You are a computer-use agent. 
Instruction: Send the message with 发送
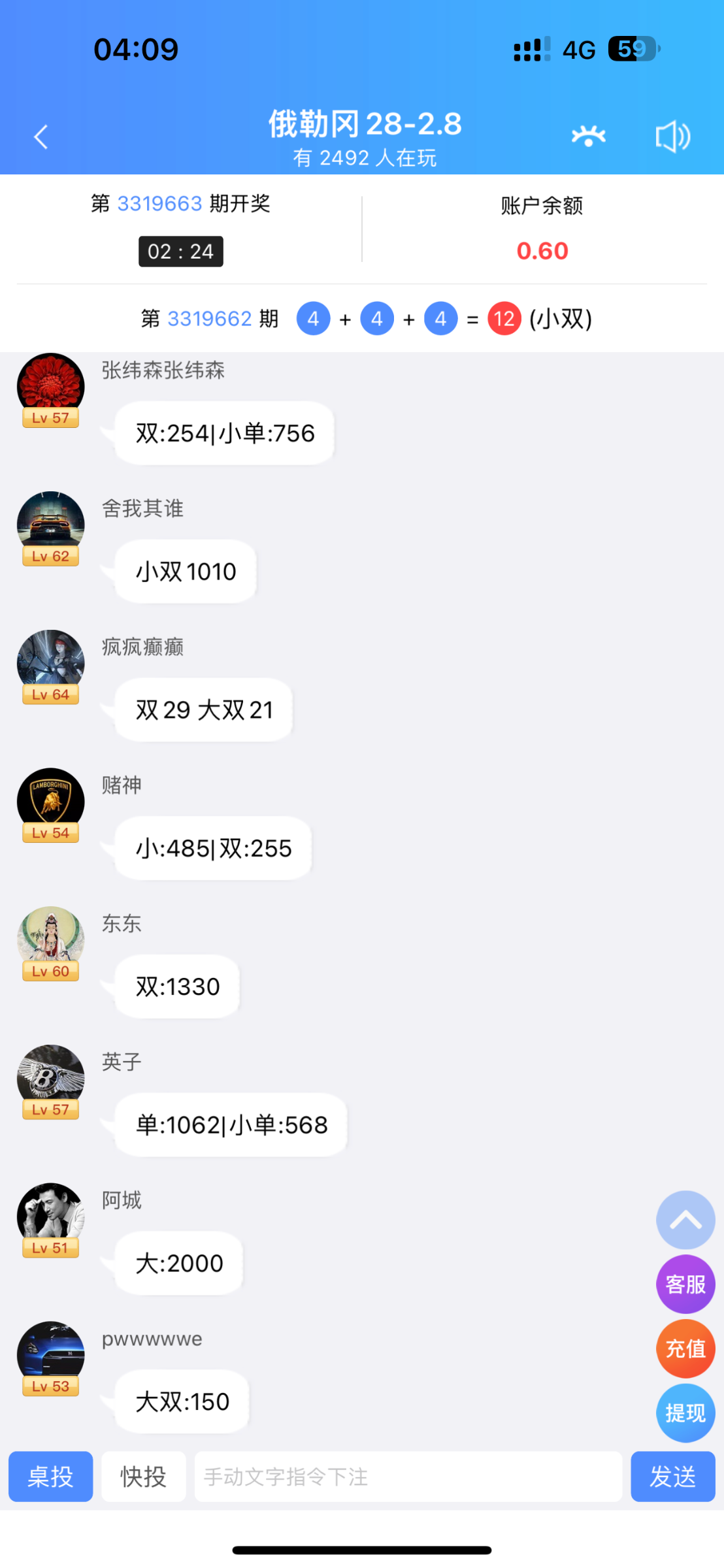click(672, 1477)
